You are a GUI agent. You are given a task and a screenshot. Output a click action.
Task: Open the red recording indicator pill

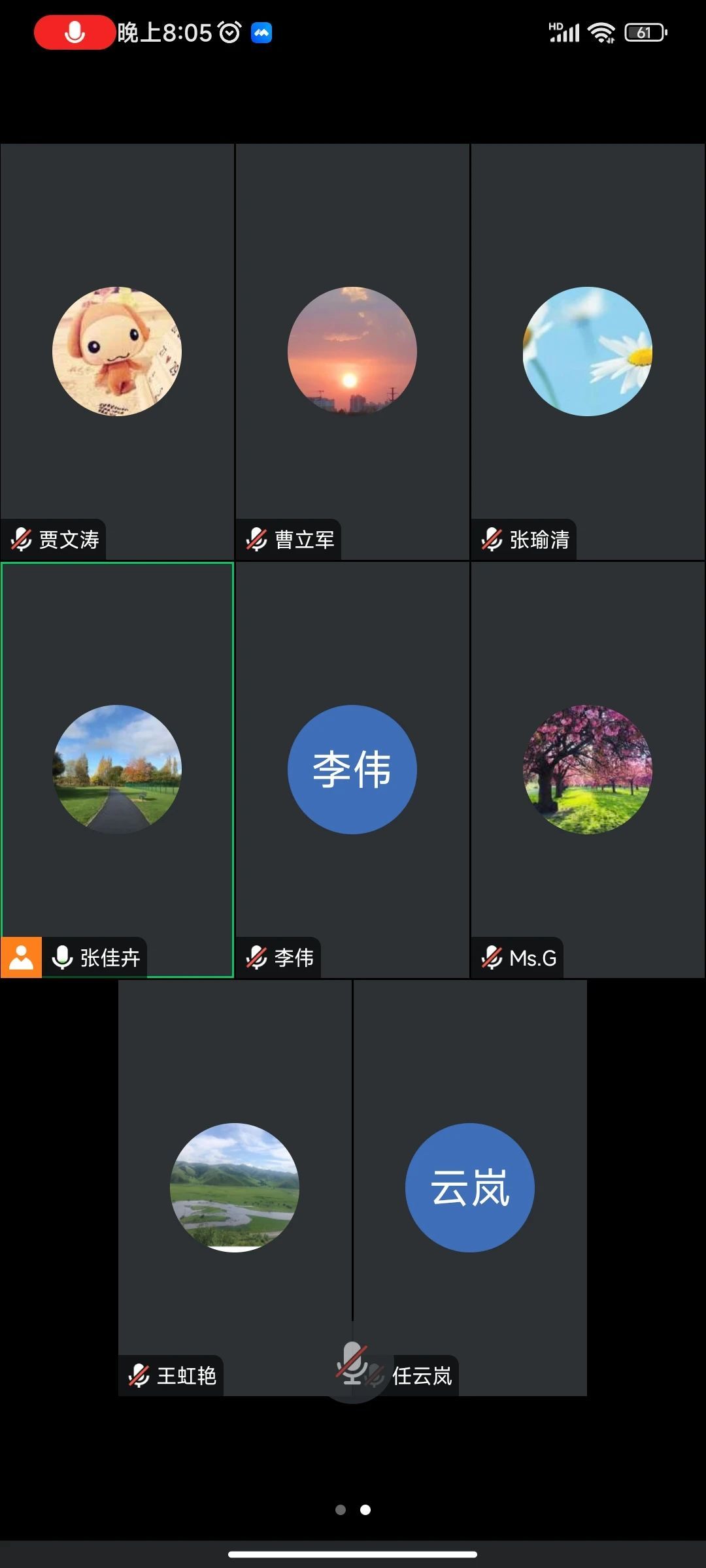[75, 33]
